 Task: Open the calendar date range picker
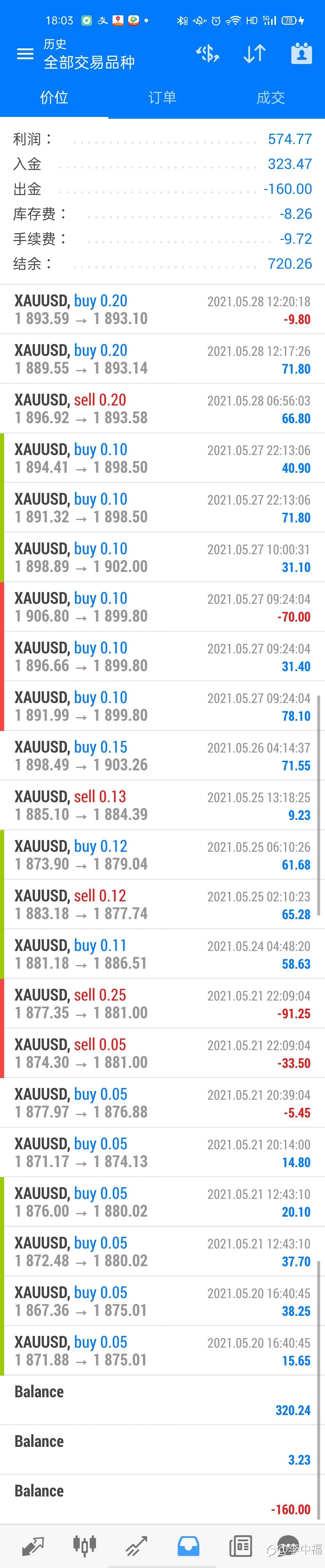pos(301,54)
